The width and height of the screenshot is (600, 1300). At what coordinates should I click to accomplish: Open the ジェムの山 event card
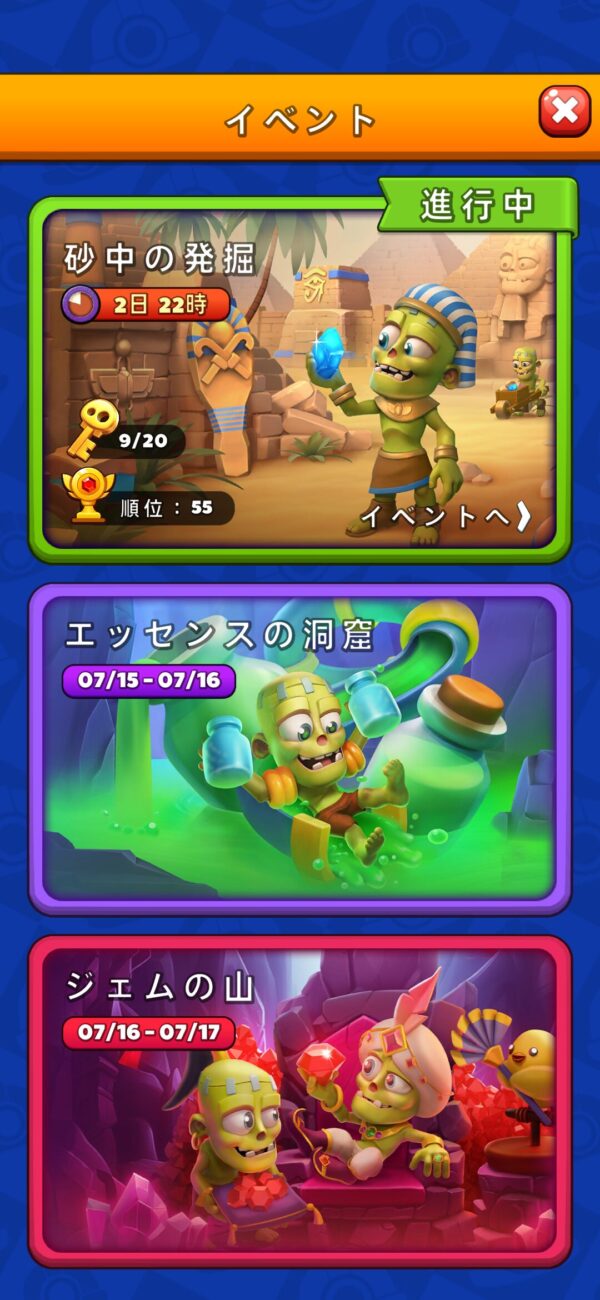pyautogui.click(x=300, y=1100)
